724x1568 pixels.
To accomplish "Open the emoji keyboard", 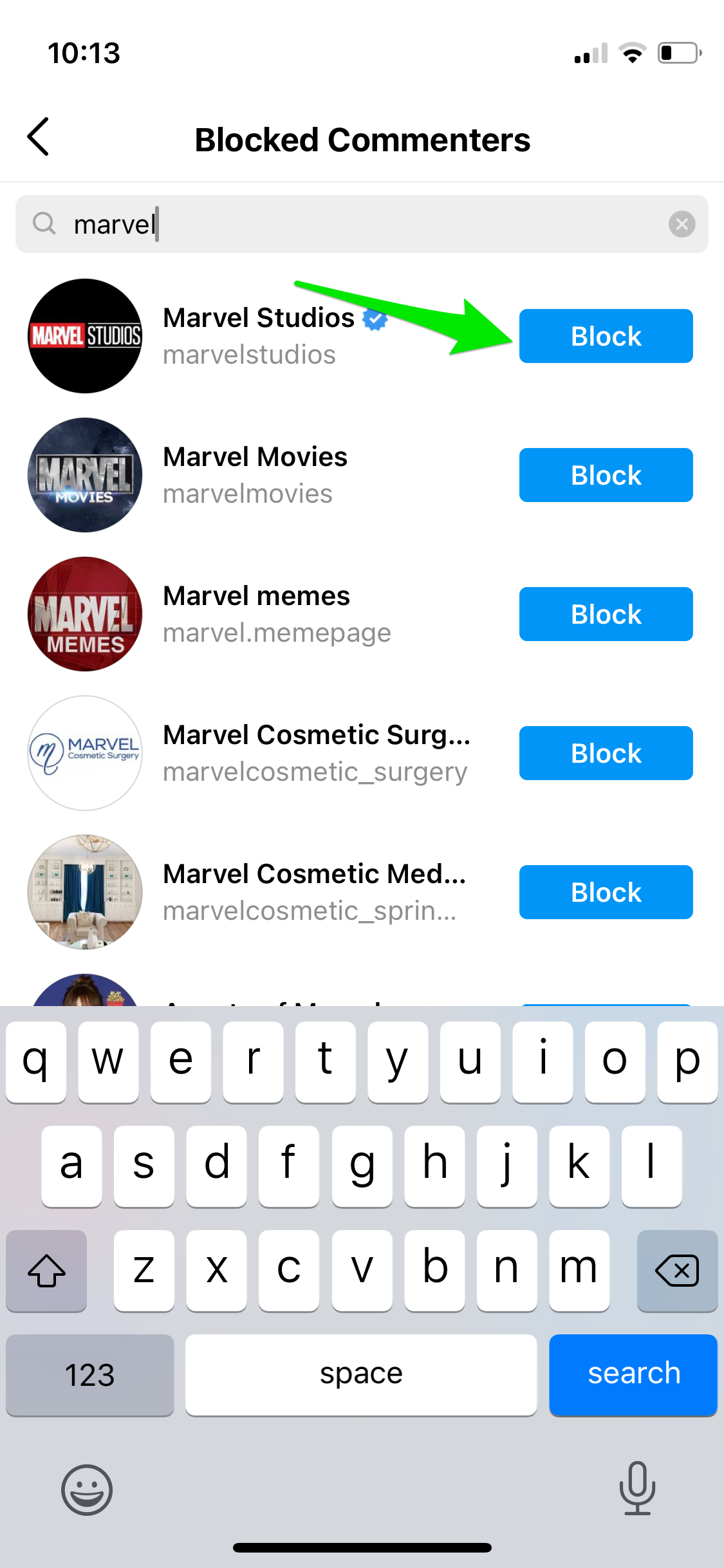I will pyautogui.click(x=87, y=1490).
